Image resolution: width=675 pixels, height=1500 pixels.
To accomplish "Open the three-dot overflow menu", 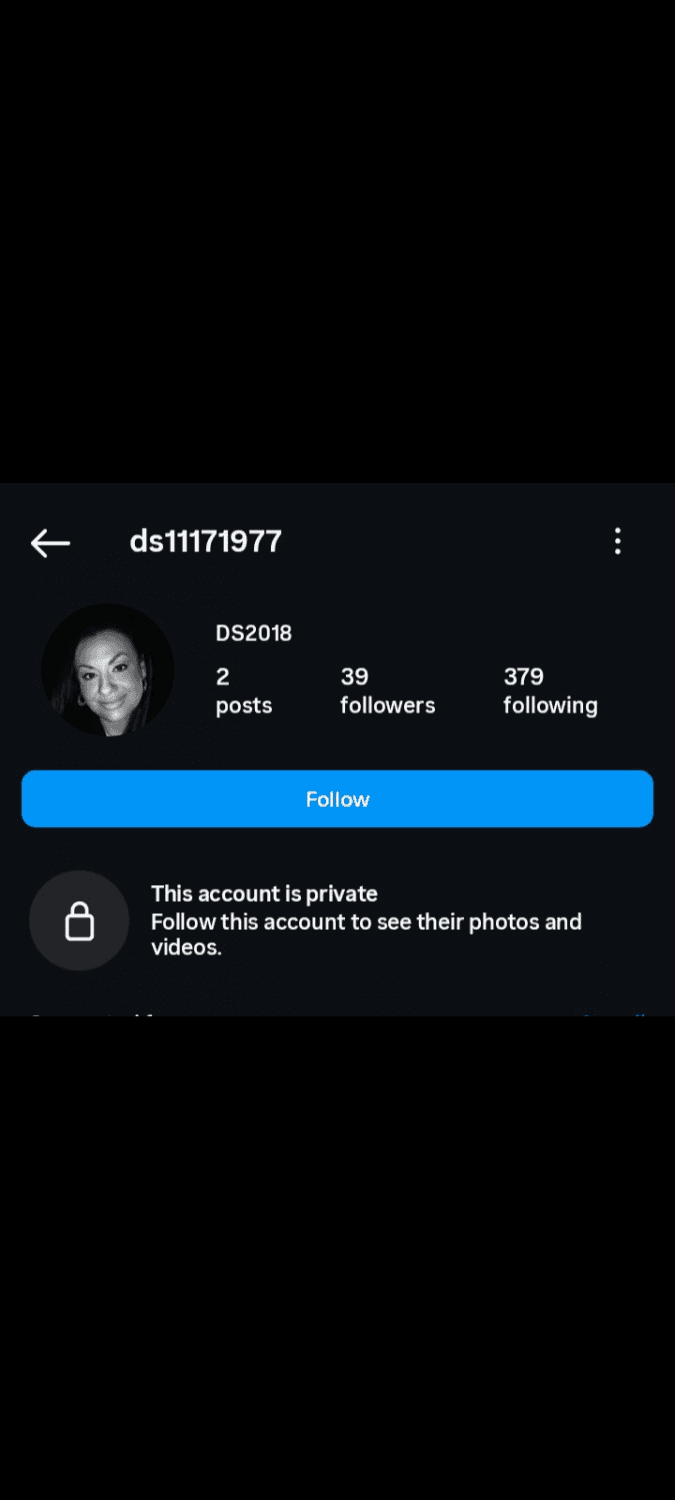I will [617, 541].
